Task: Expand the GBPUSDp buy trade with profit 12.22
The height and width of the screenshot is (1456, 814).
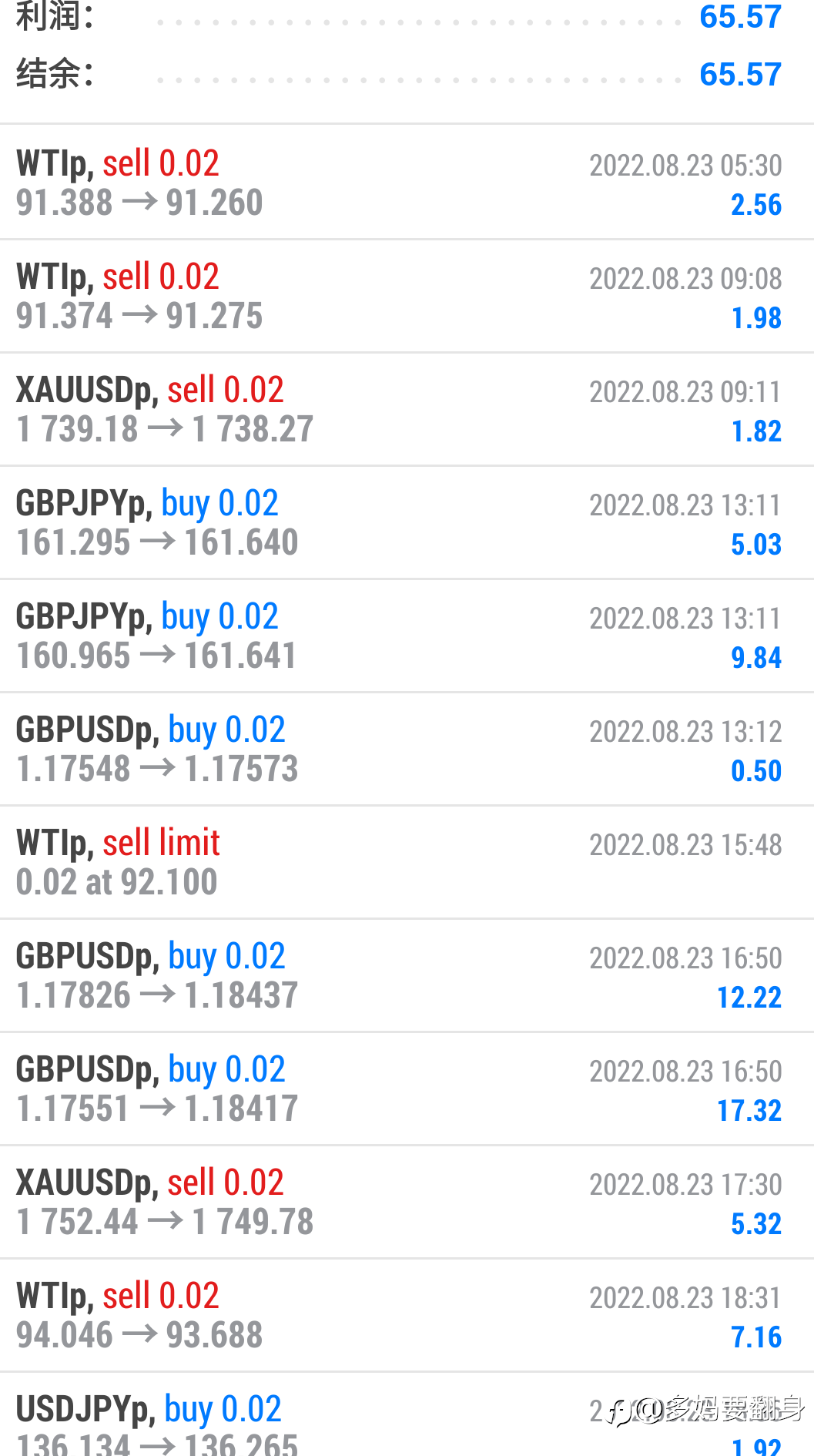Action: click(407, 975)
